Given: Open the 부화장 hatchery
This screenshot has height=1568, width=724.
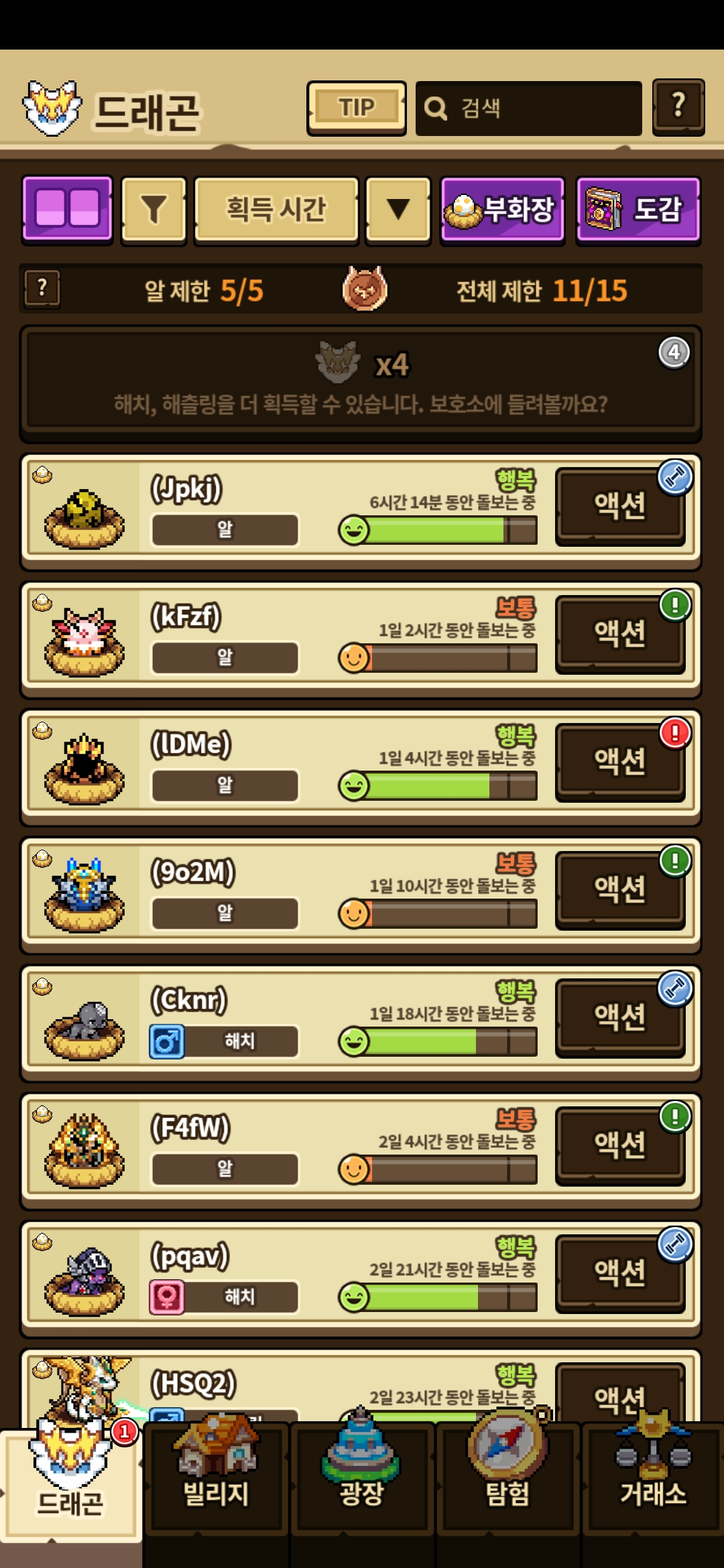Looking at the screenshot, I should (503, 210).
